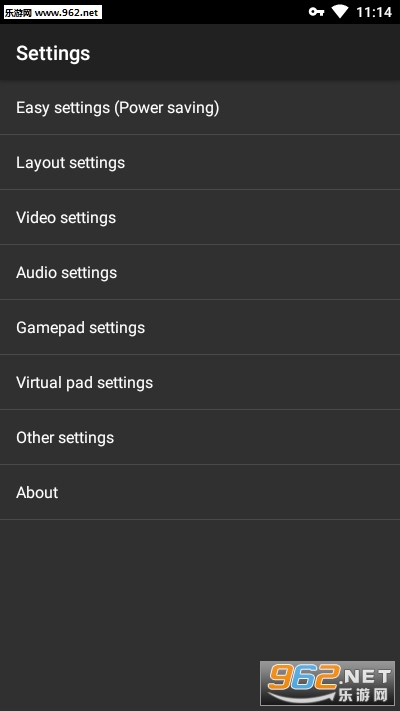
Task: Go to Layout settings
Action: point(200,162)
